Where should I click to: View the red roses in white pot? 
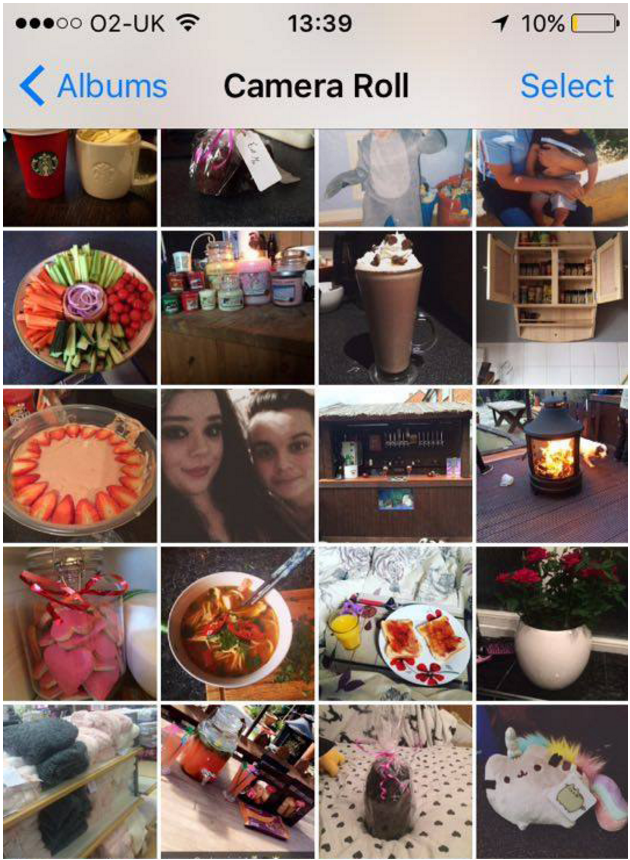pyautogui.click(x=552, y=622)
